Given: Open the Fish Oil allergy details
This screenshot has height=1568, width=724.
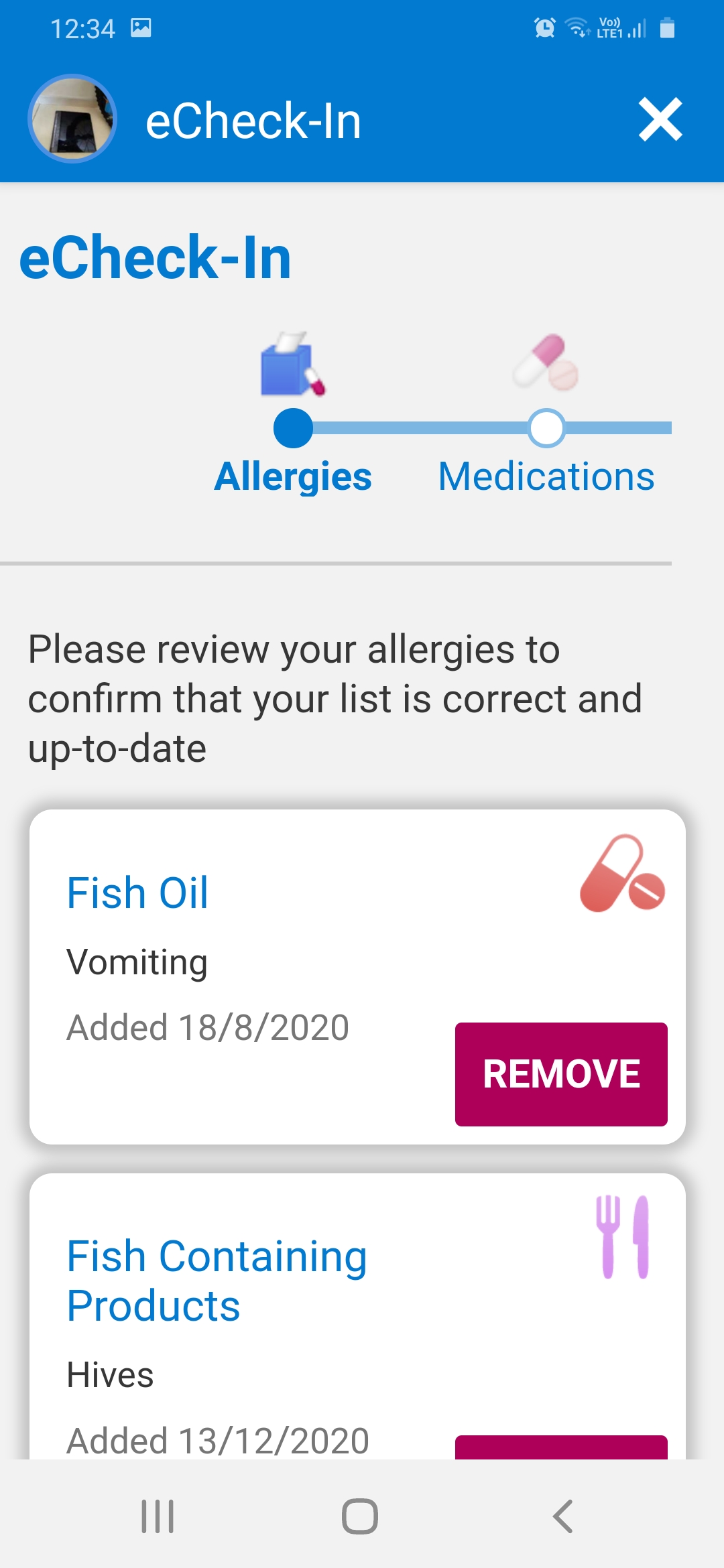Looking at the screenshot, I should click(x=137, y=893).
